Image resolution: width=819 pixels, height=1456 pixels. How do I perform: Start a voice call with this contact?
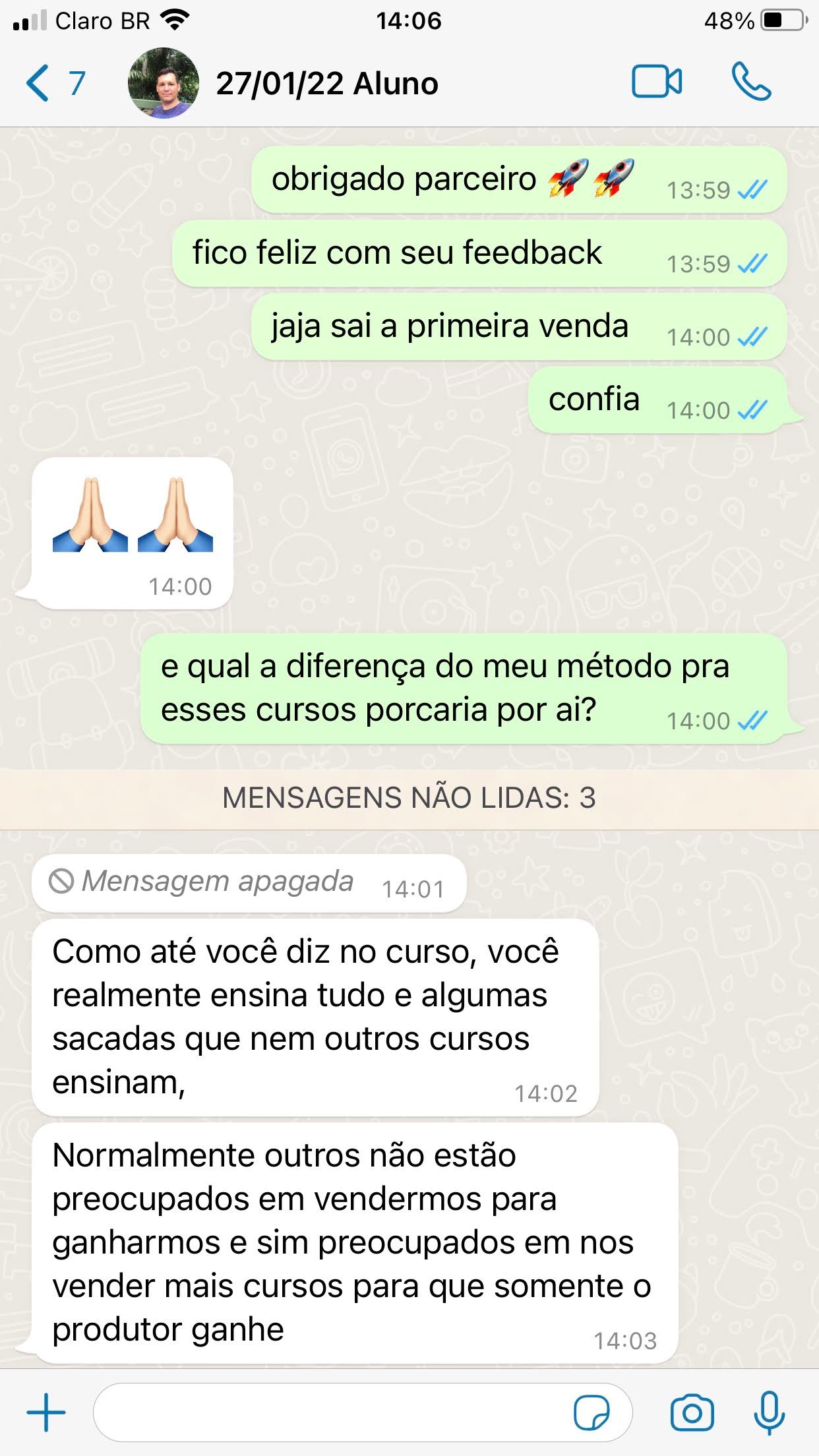751,82
